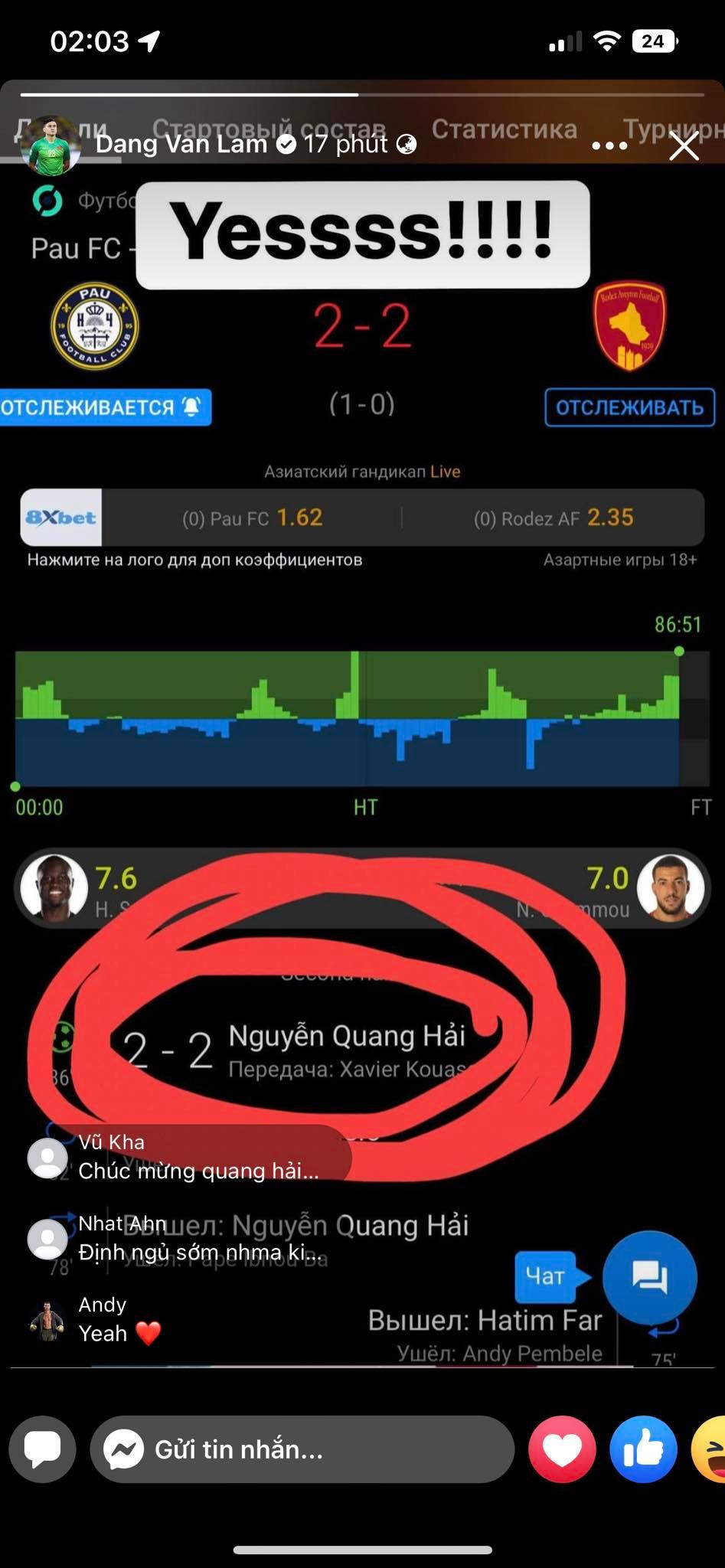725x1568 pixels.
Task: Open Dang Van Lam's profile from story header
Action: coord(181,144)
